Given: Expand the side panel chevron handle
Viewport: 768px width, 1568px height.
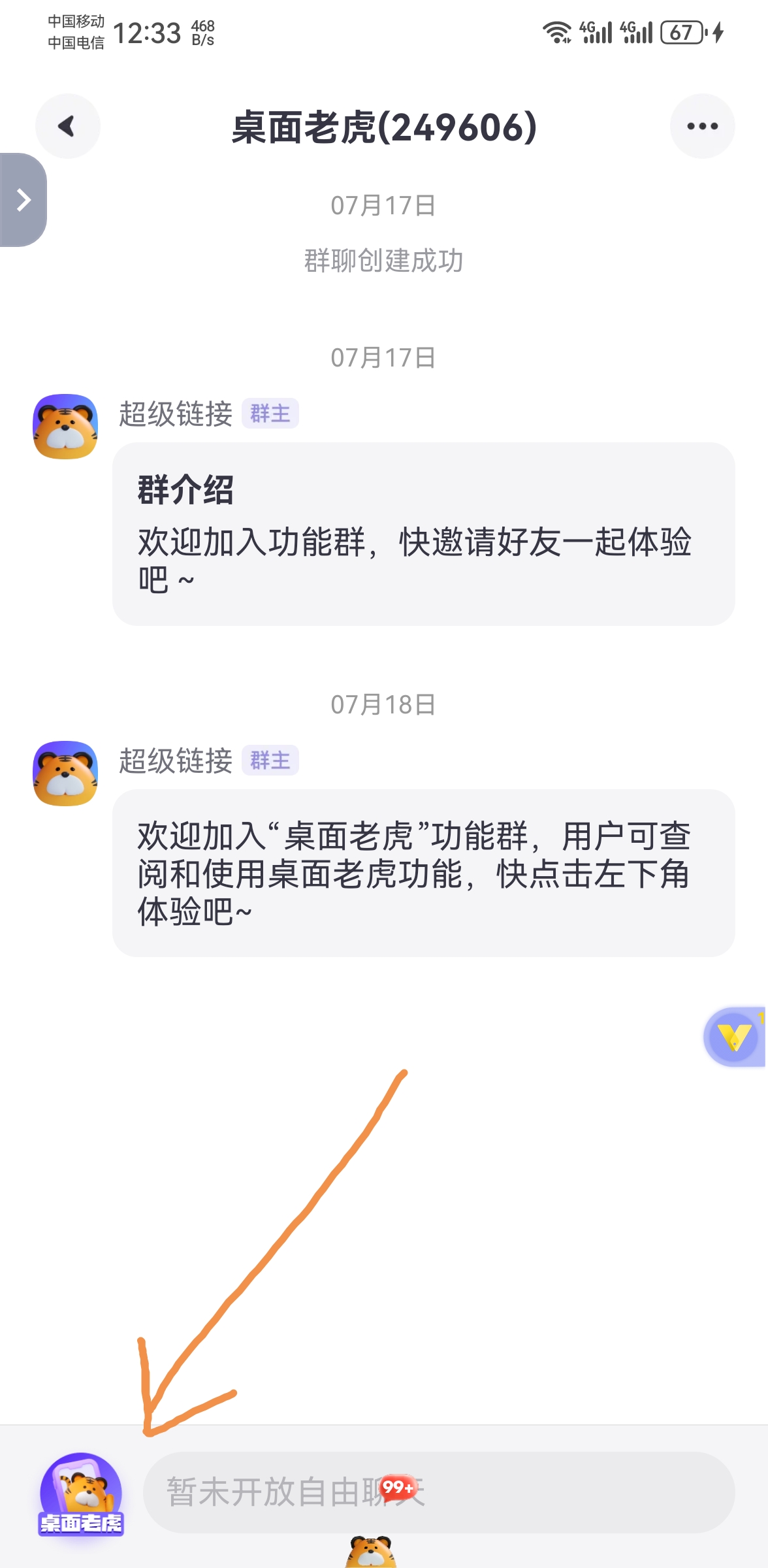Looking at the screenshot, I should tap(23, 200).
